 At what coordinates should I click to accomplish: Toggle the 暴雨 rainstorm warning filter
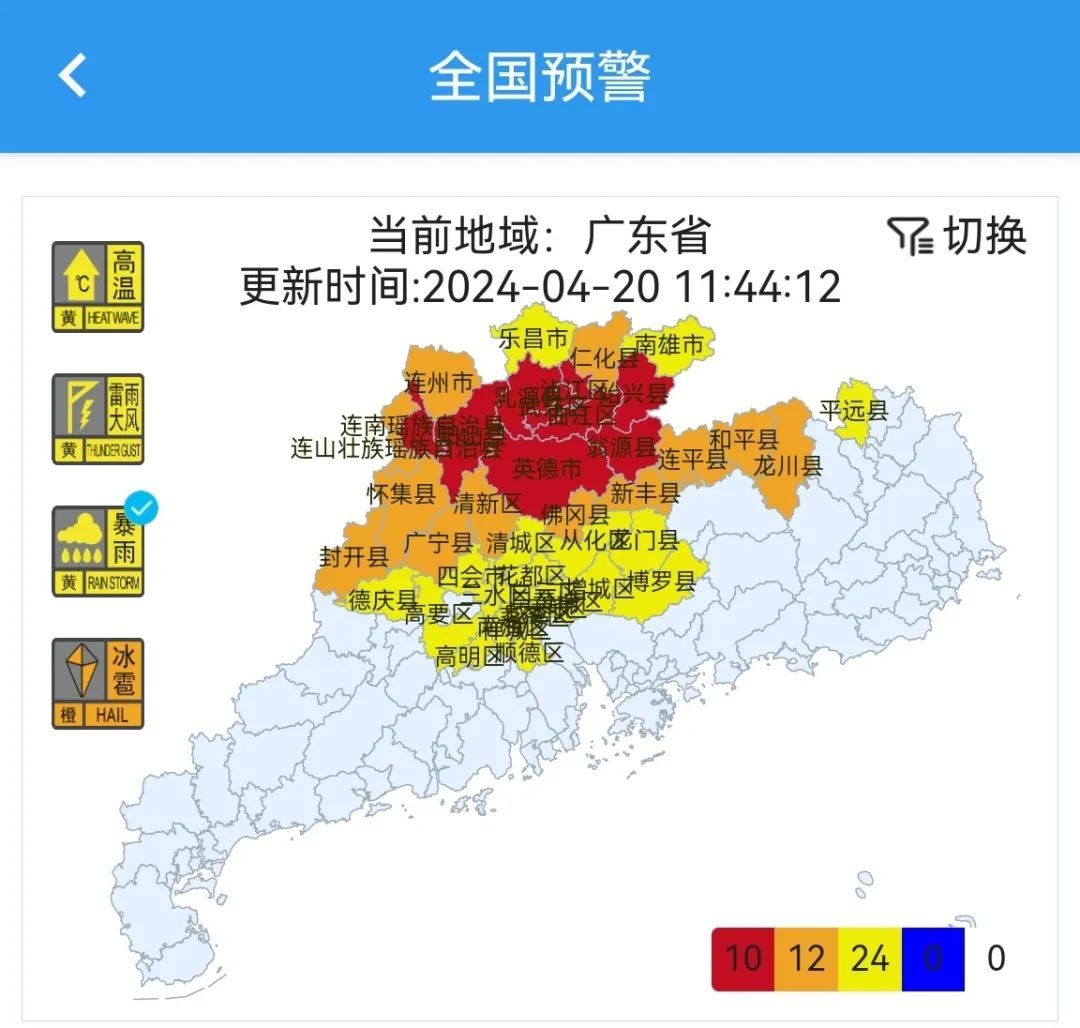pos(98,551)
